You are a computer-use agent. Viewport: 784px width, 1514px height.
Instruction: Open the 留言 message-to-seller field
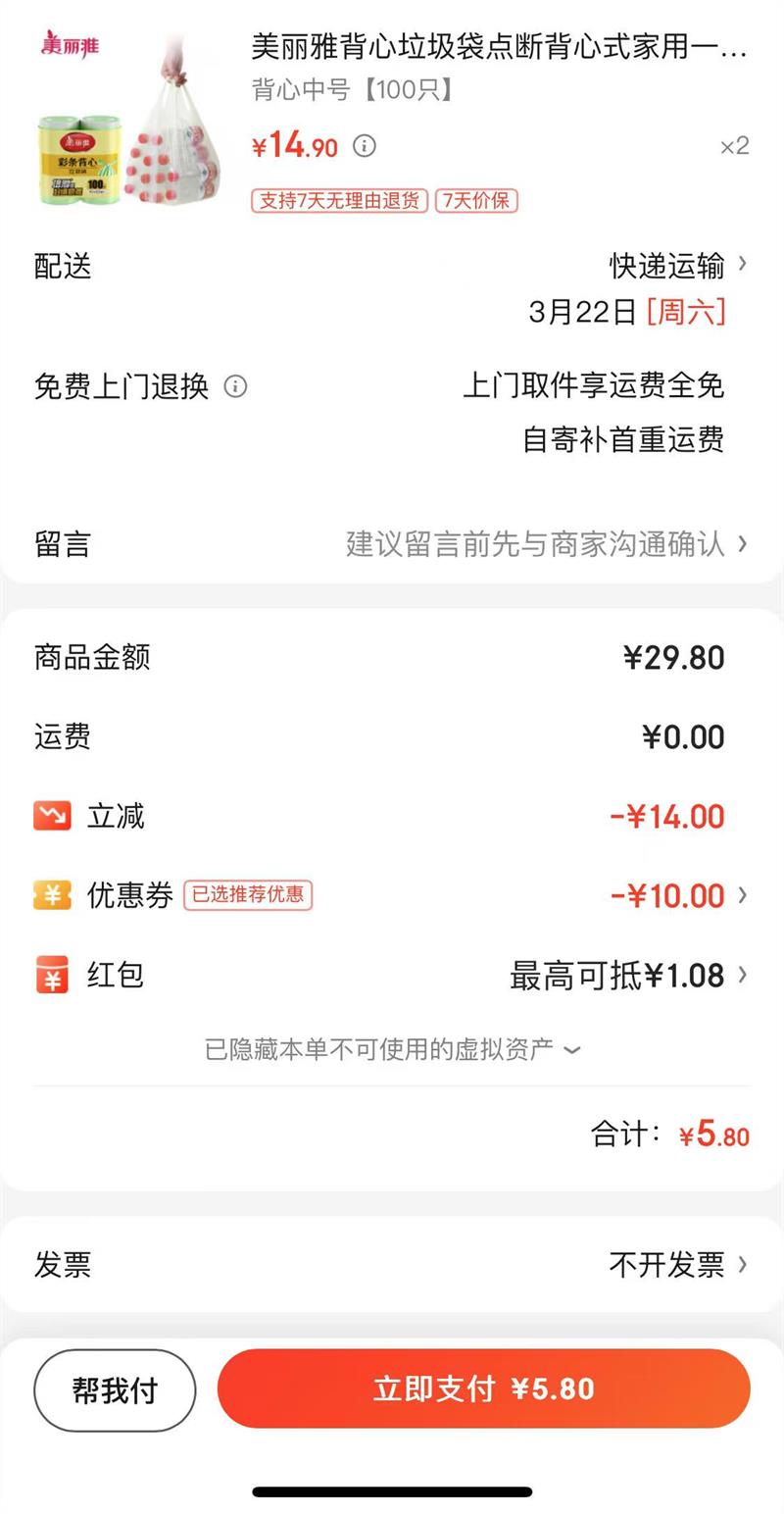click(539, 544)
